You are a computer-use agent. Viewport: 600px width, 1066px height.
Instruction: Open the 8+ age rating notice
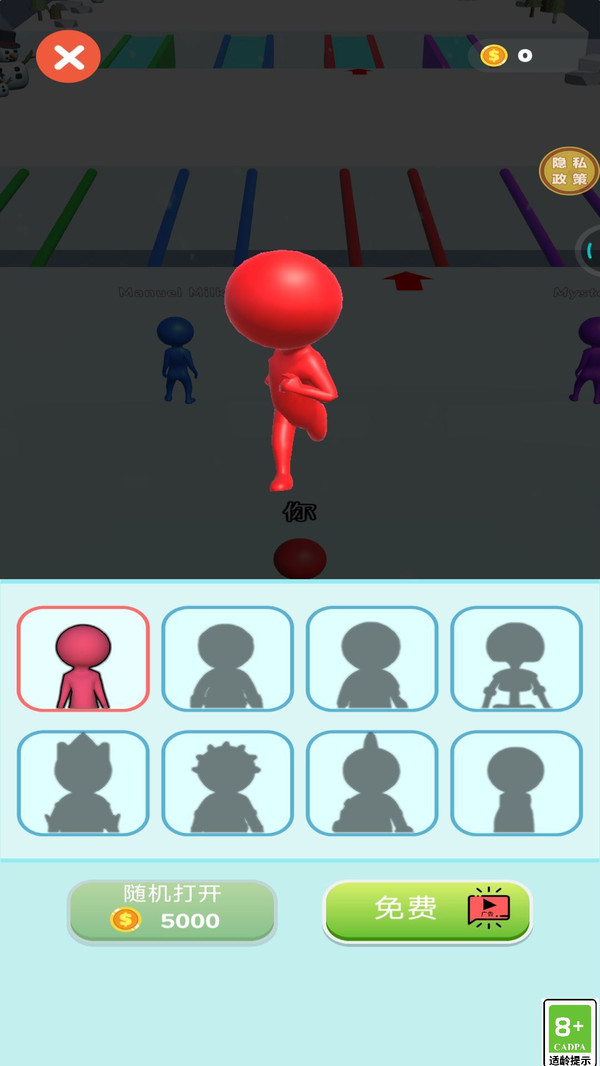click(568, 1032)
